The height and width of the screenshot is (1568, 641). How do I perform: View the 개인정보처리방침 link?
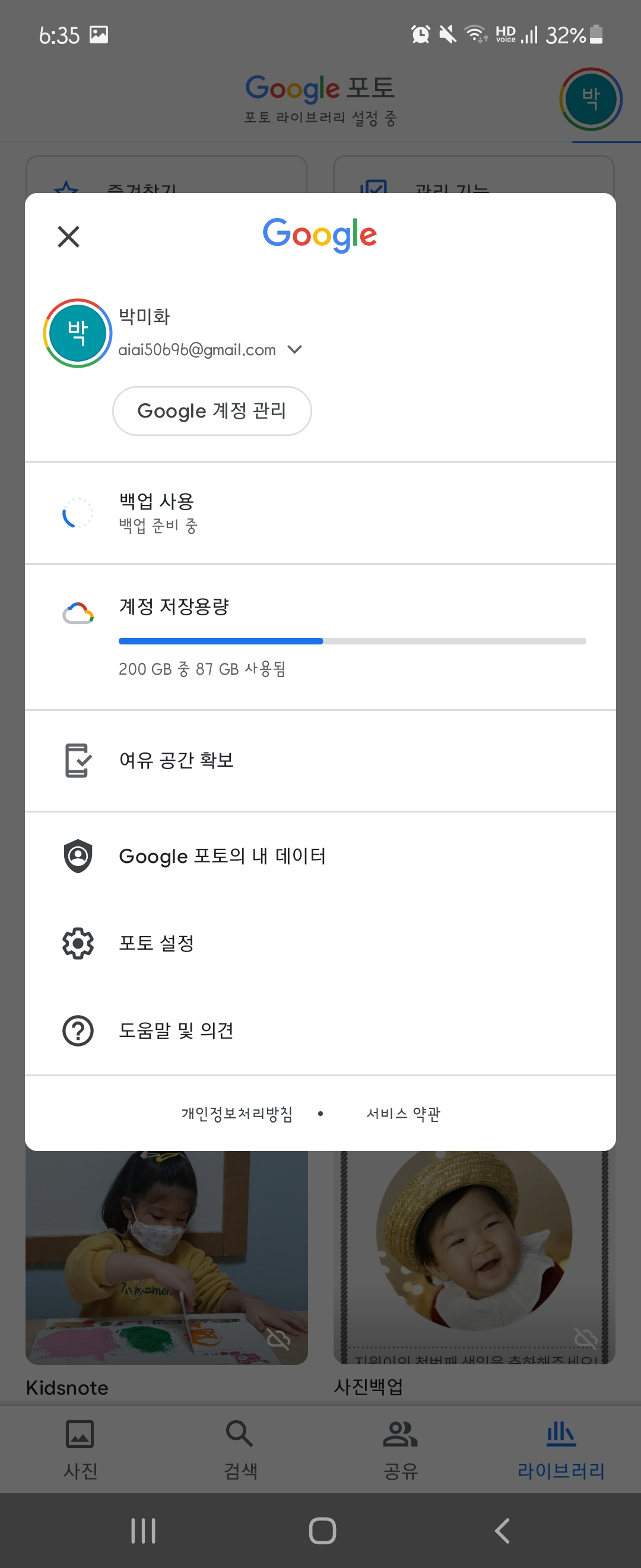pyautogui.click(x=237, y=1113)
